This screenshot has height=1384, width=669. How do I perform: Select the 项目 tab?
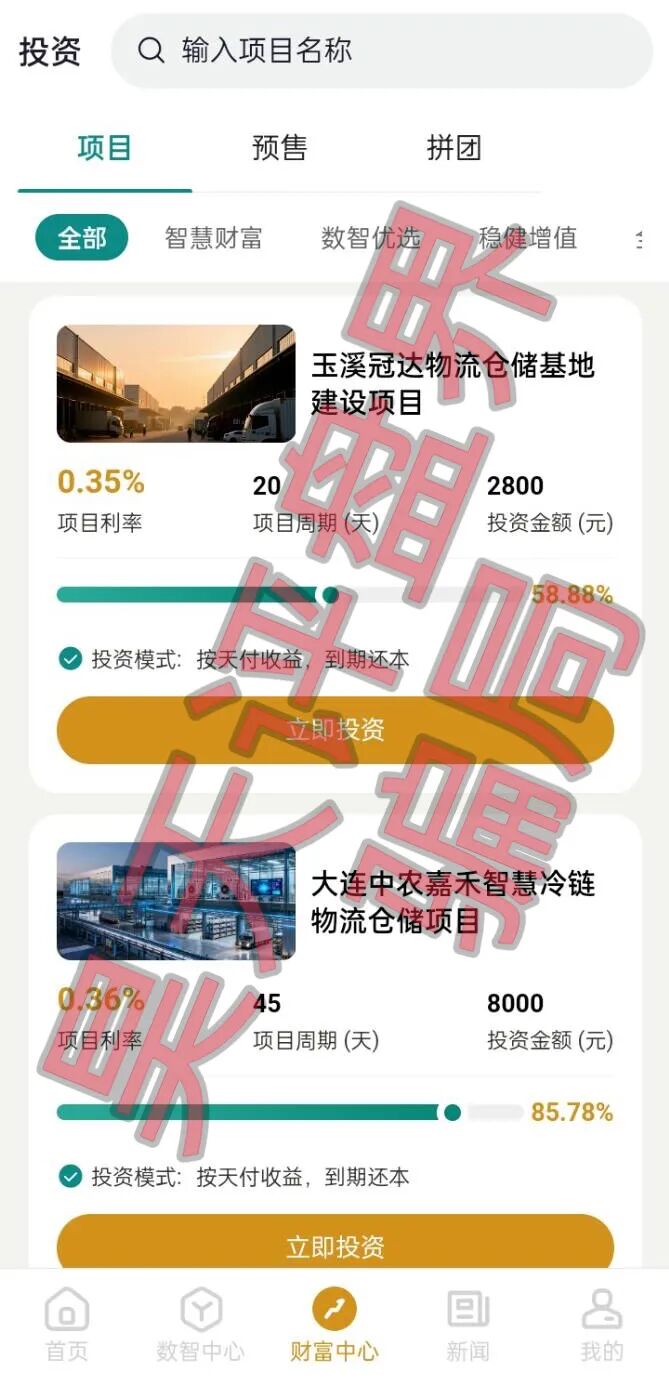pyautogui.click(x=104, y=148)
